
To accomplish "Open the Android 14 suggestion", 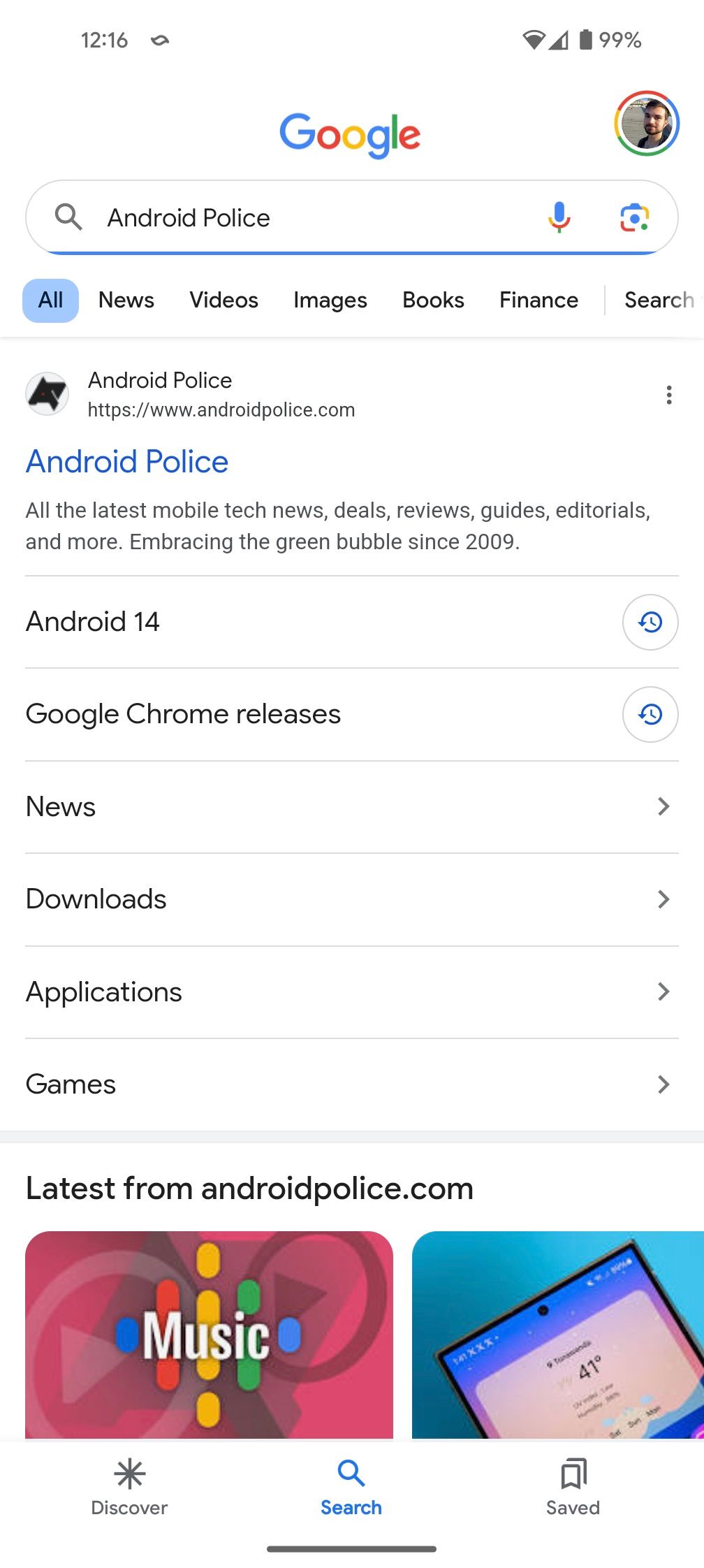I will point(93,622).
